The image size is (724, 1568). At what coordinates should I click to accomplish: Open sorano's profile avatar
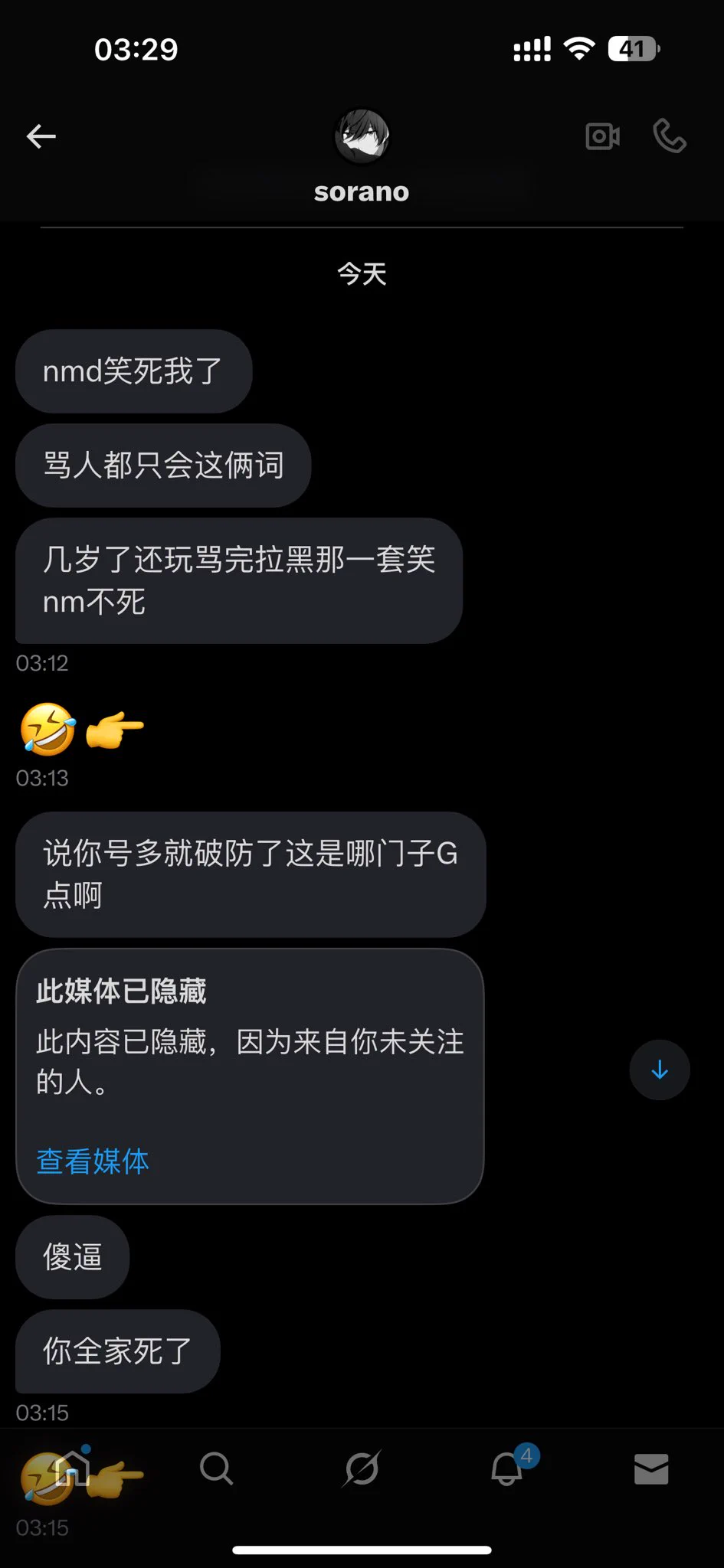coord(362,137)
